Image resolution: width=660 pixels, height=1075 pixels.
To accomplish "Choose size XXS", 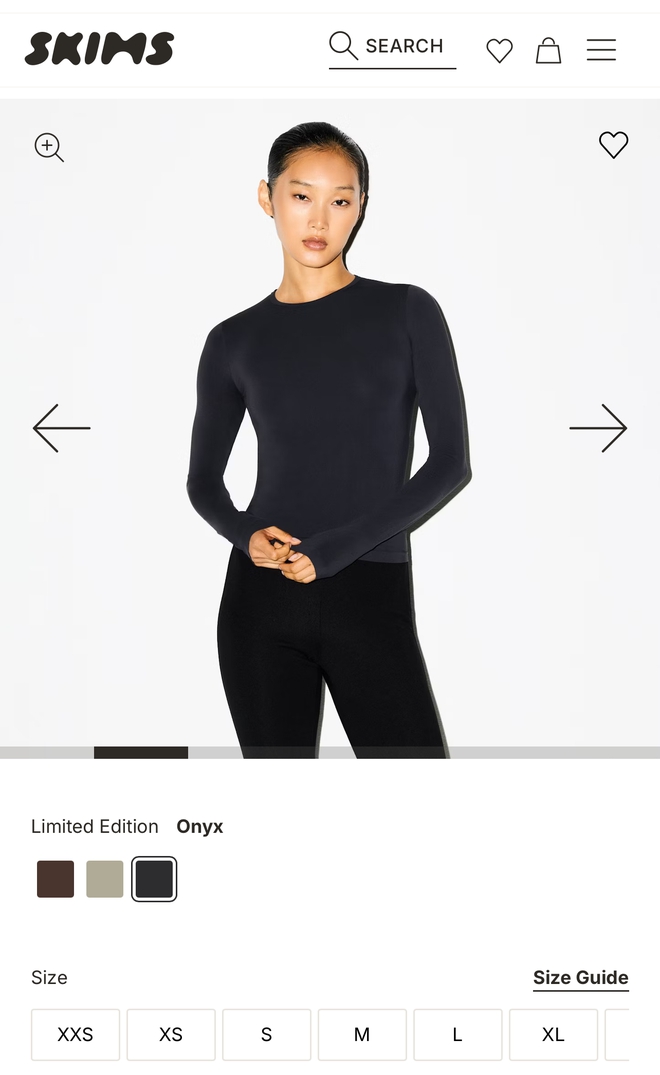I will click(x=75, y=1034).
